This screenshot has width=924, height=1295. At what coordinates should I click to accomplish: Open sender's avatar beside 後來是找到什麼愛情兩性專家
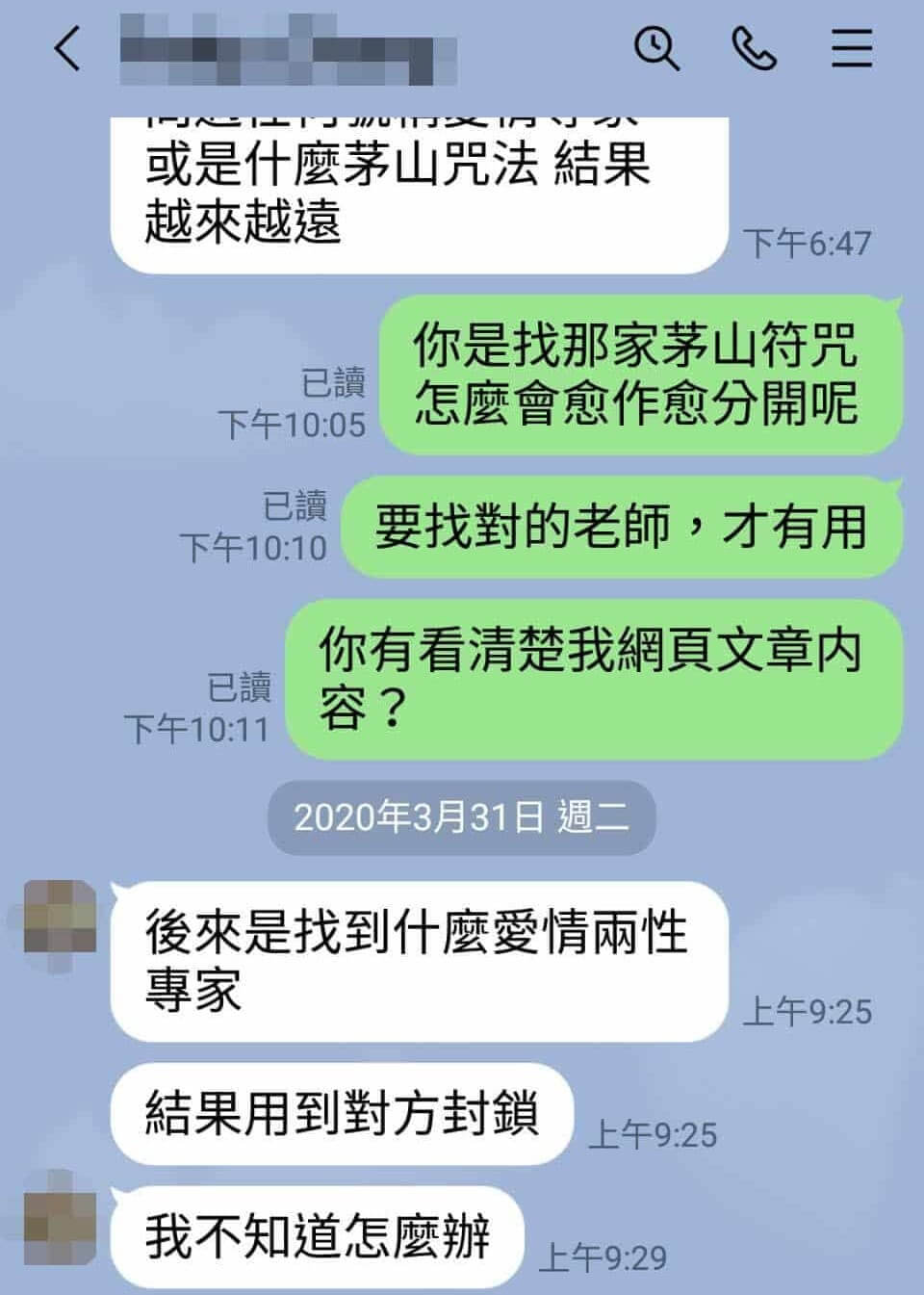point(61,918)
